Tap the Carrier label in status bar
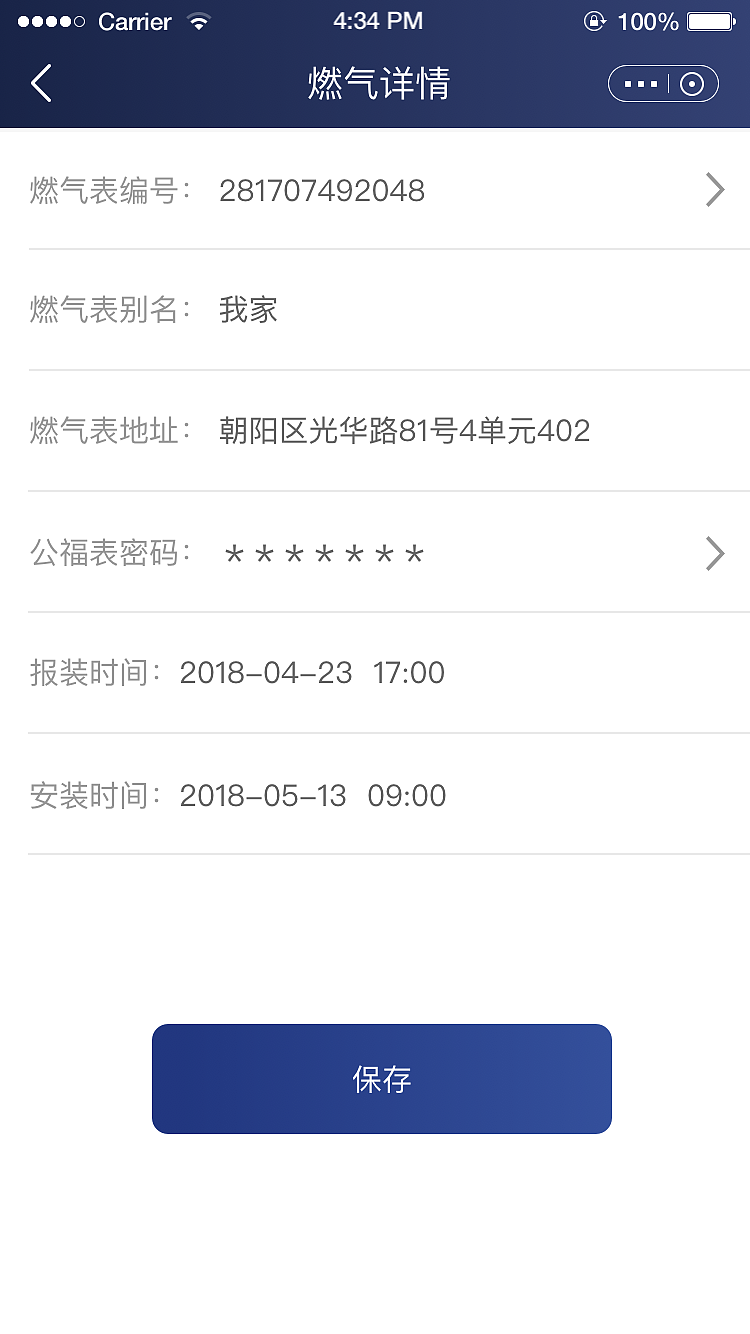 tap(136, 21)
